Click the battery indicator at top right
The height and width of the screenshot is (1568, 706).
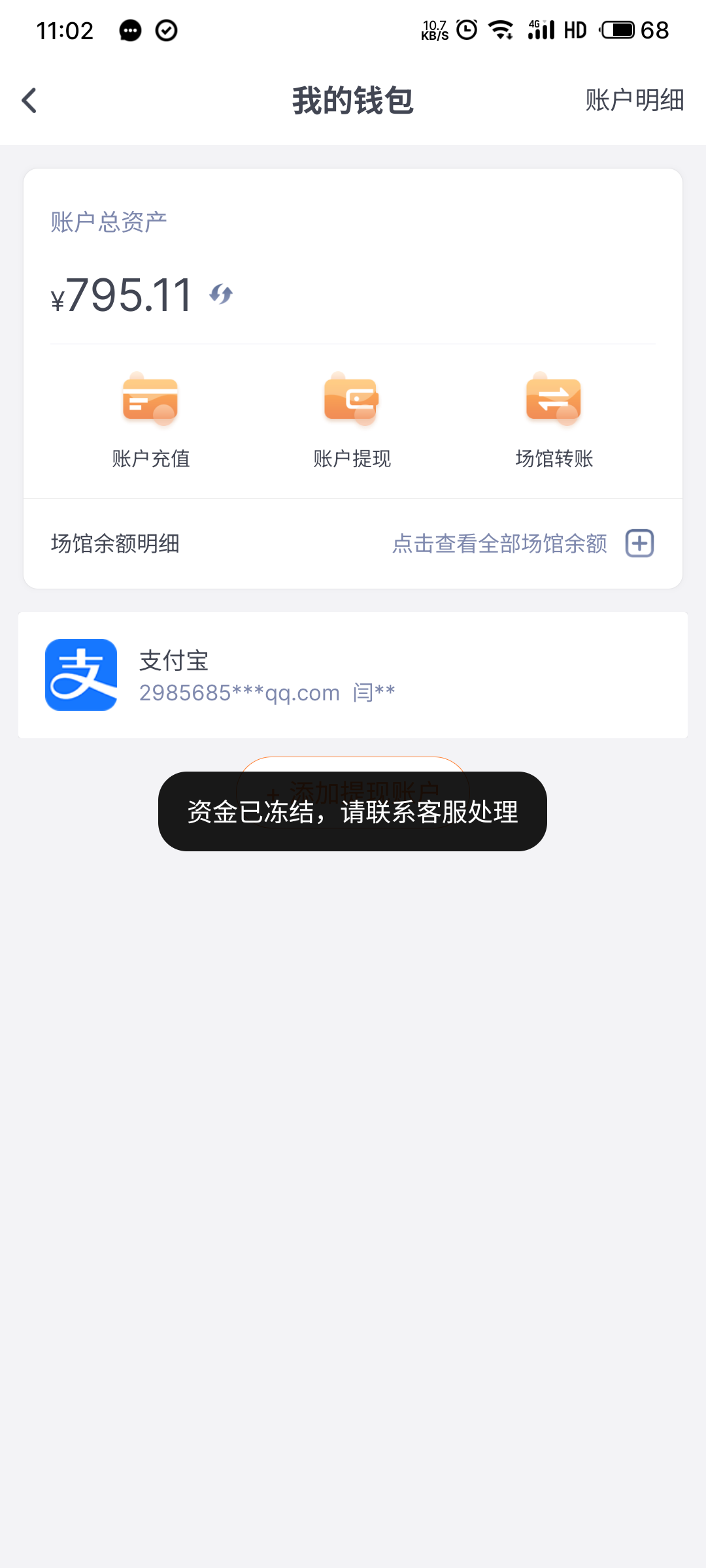pos(615,30)
